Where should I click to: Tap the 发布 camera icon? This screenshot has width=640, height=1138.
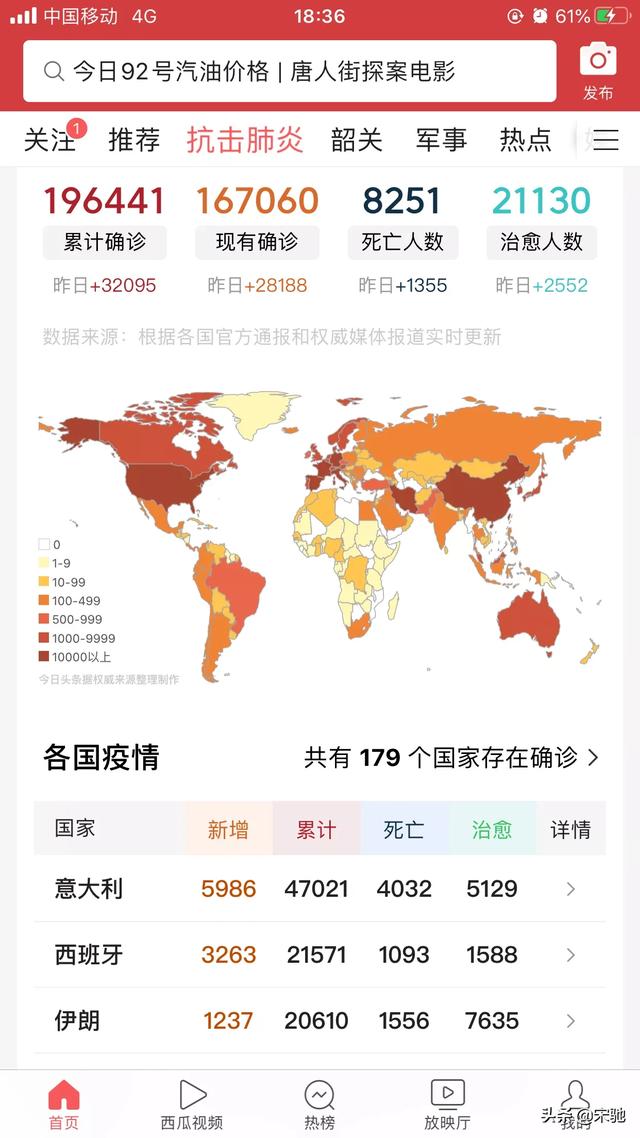[x=598, y=70]
